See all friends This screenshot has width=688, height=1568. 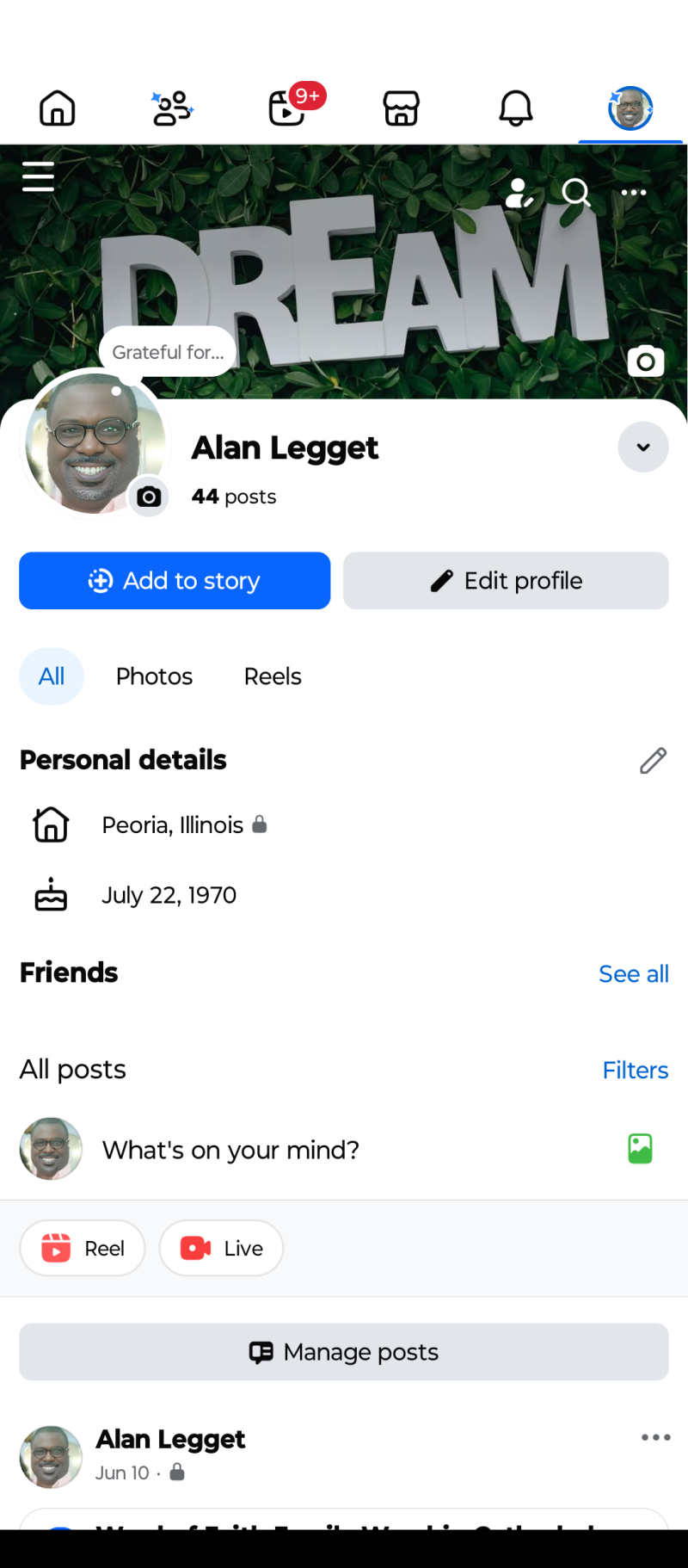[x=633, y=974]
